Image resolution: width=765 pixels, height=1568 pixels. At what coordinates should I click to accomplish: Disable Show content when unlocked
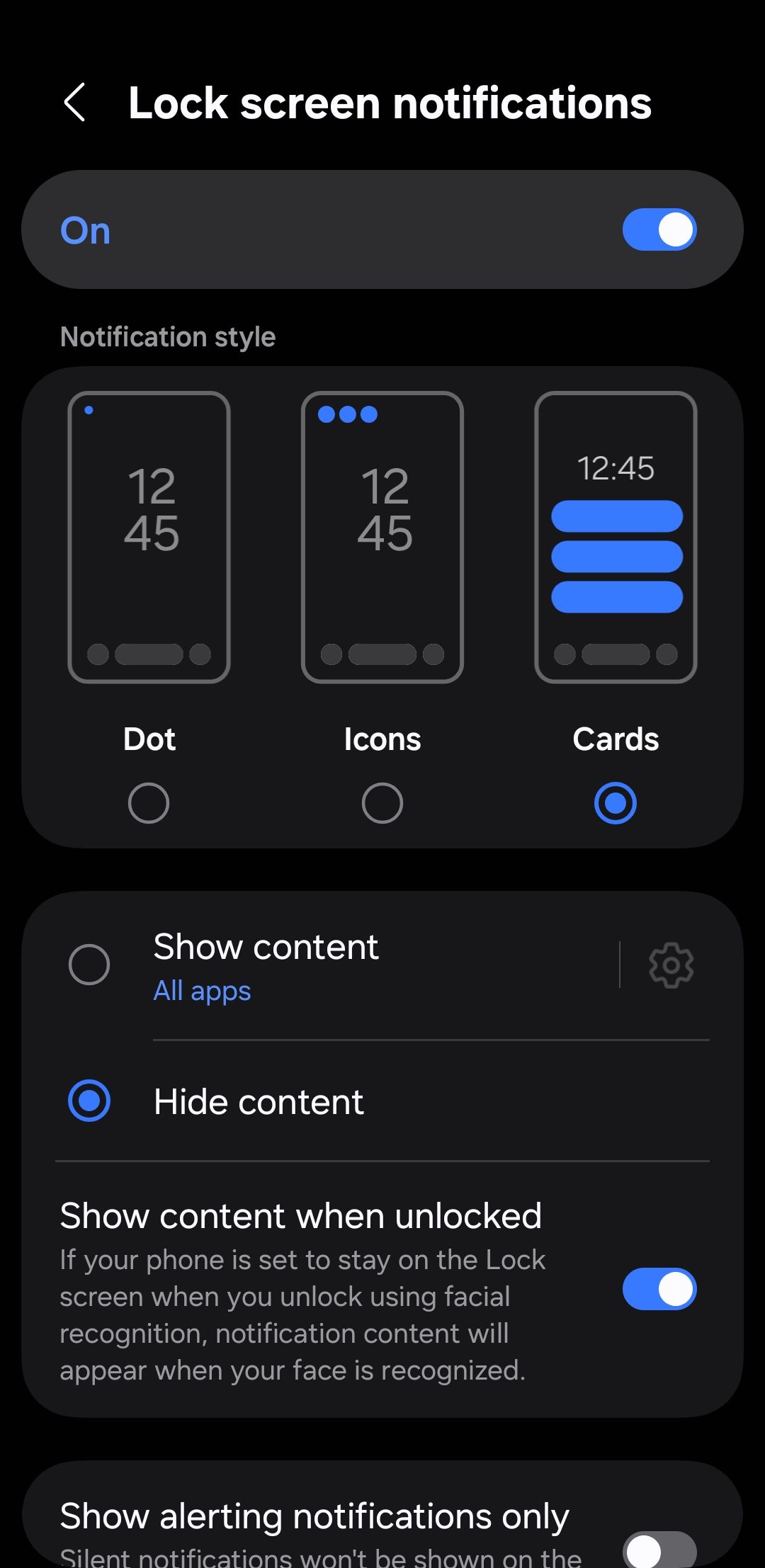pos(659,1289)
